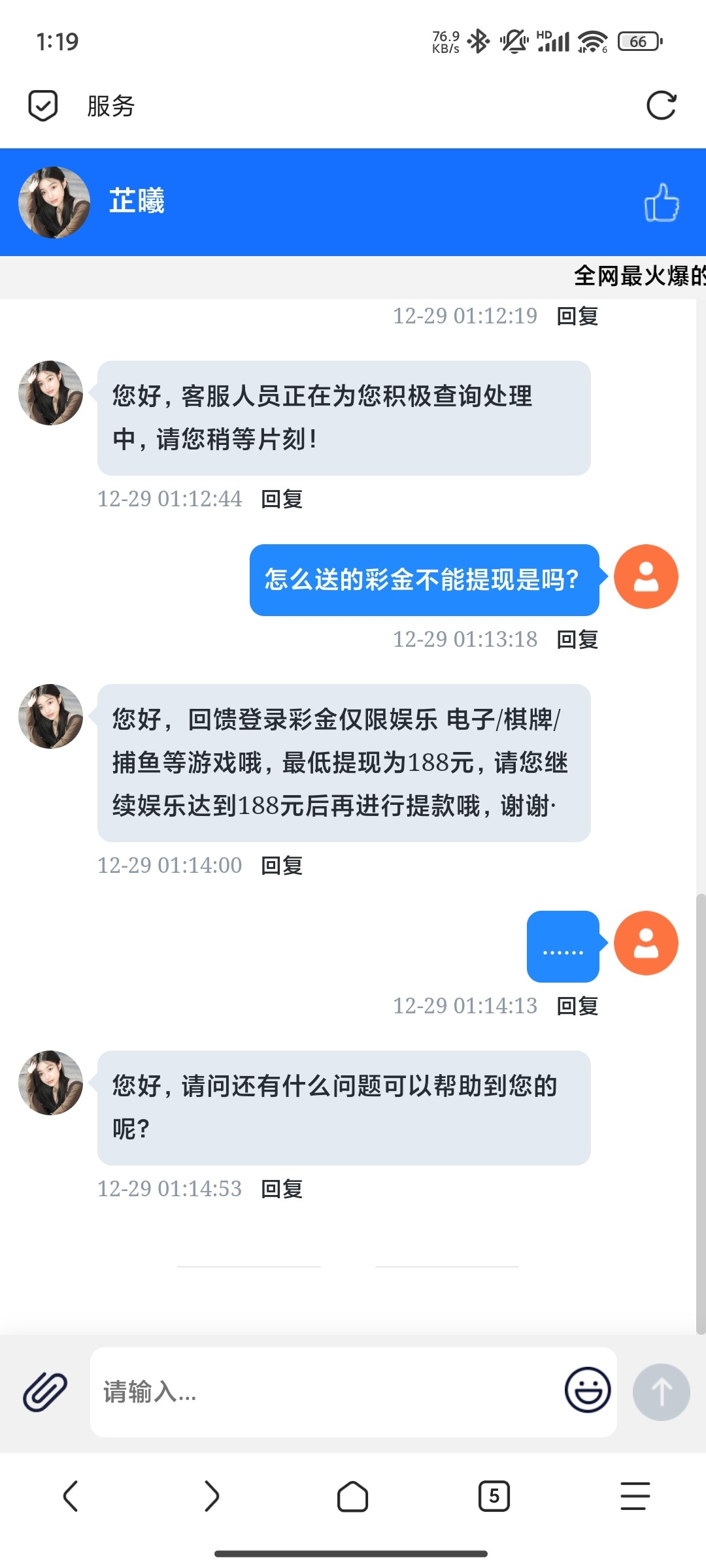Open the browser menu
Image resolution: width=706 pixels, height=1568 pixels.
(x=635, y=1496)
